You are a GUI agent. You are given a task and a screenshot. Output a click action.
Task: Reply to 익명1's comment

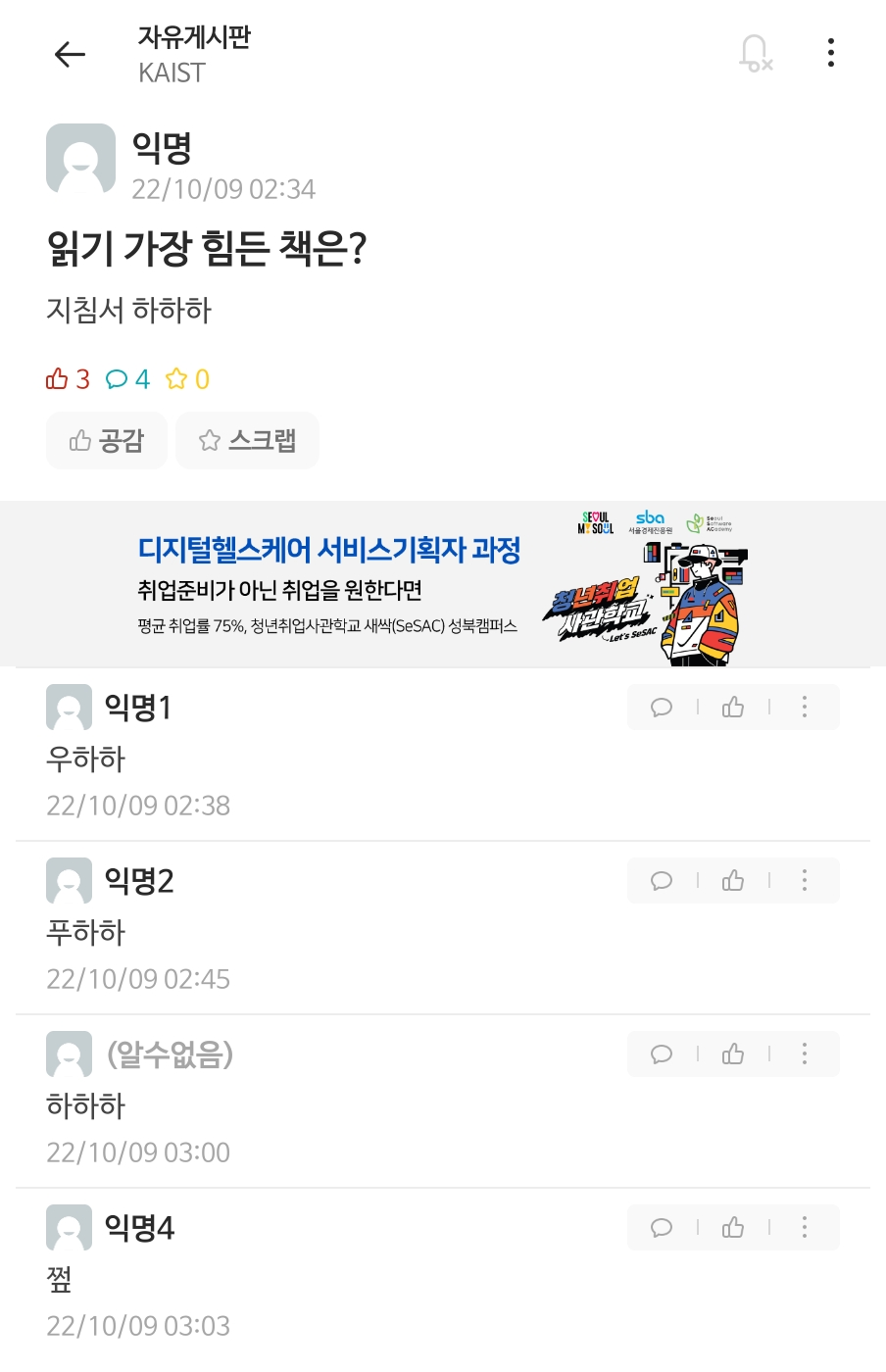coord(662,708)
